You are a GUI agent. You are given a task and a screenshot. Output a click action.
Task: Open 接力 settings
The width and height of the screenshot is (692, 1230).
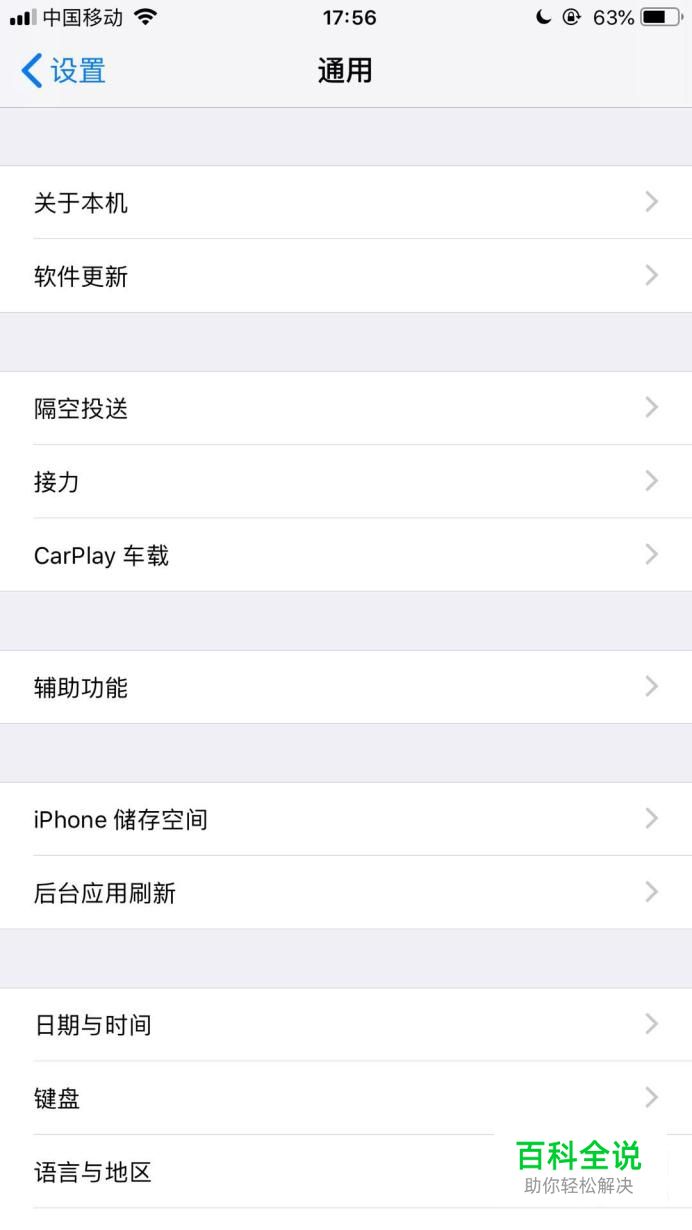[345, 482]
